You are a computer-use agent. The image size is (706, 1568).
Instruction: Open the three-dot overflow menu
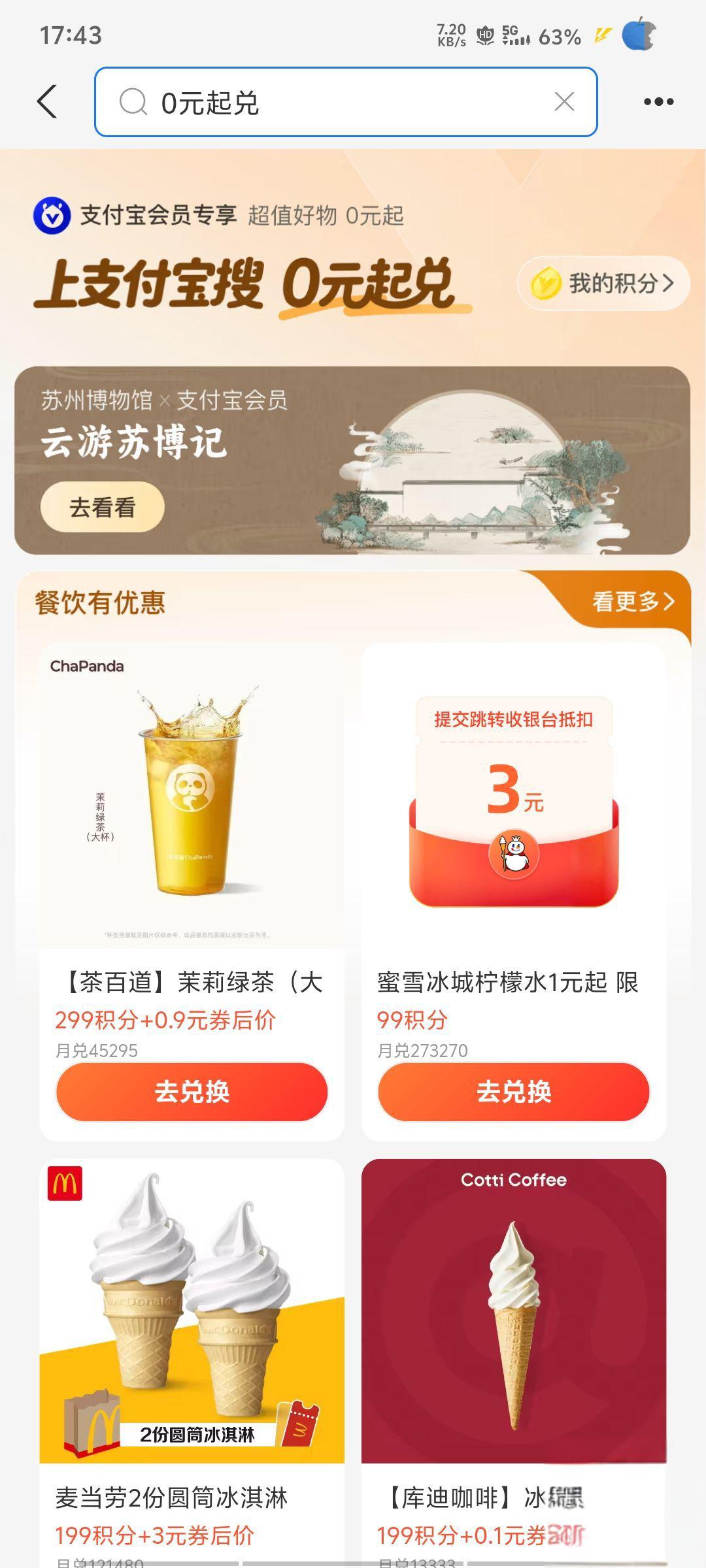(658, 102)
